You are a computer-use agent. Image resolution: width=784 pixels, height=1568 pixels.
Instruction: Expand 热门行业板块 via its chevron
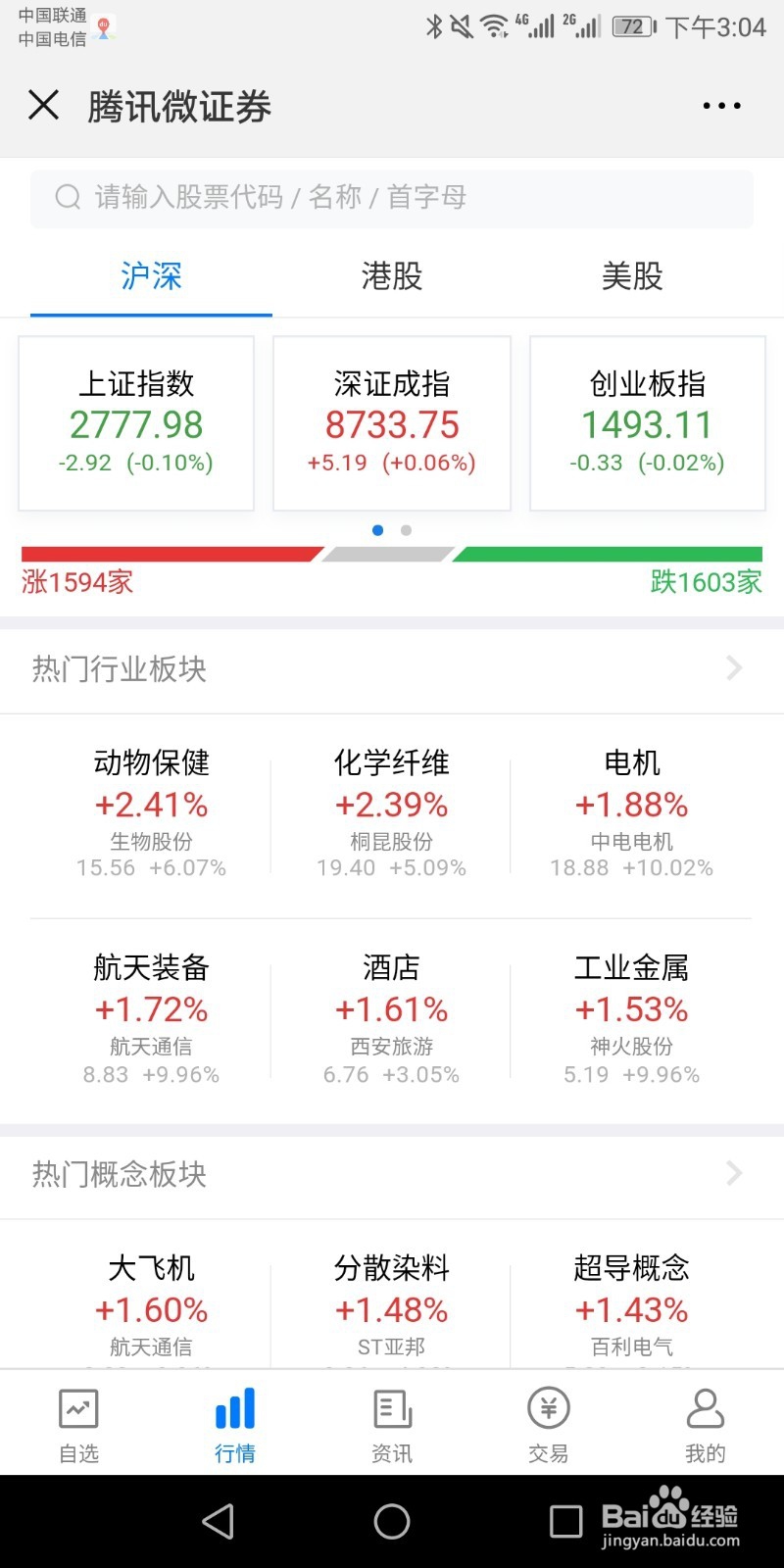pyautogui.click(x=733, y=668)
